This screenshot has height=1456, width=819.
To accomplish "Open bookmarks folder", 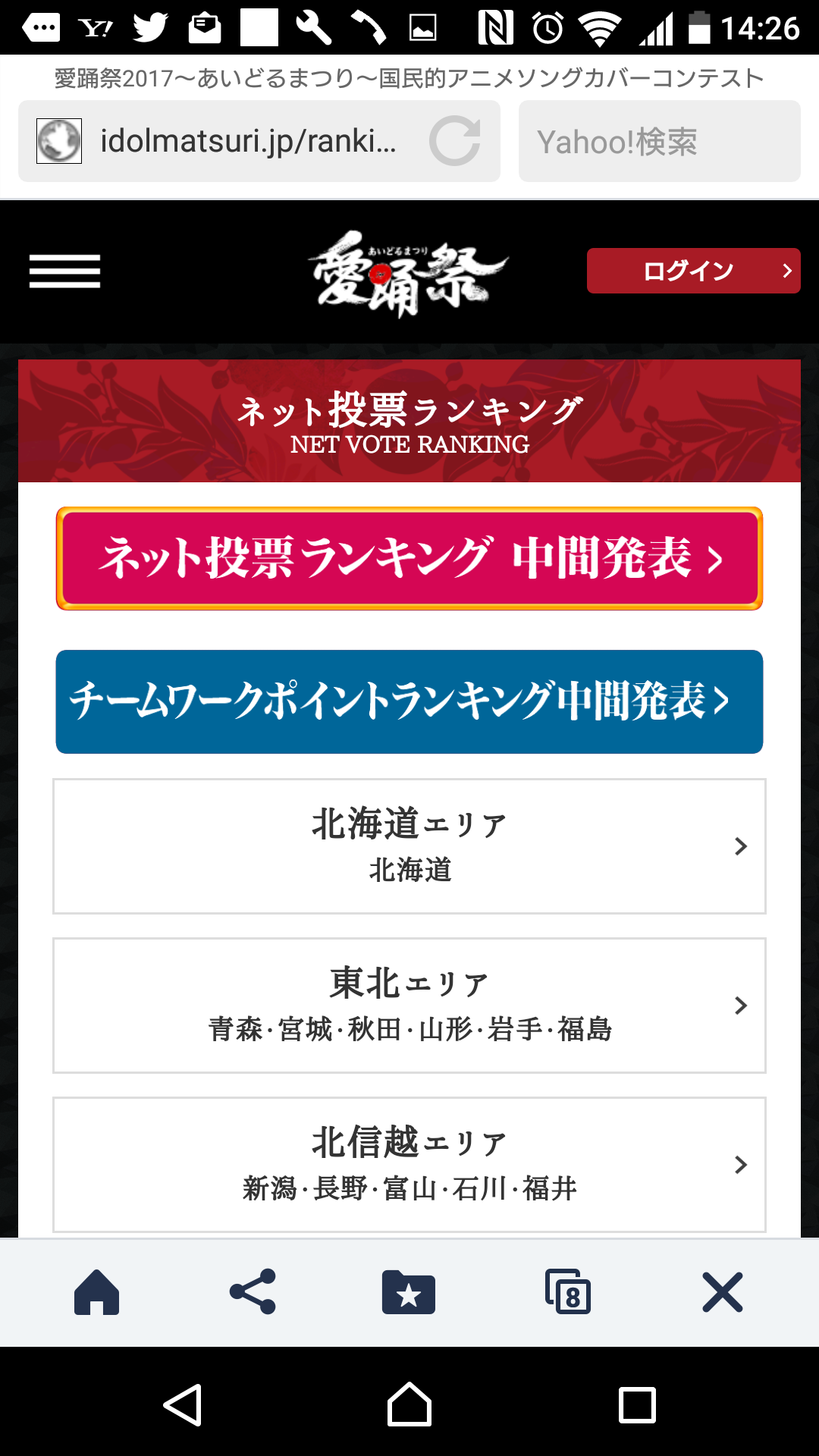I will point(409,1291).
